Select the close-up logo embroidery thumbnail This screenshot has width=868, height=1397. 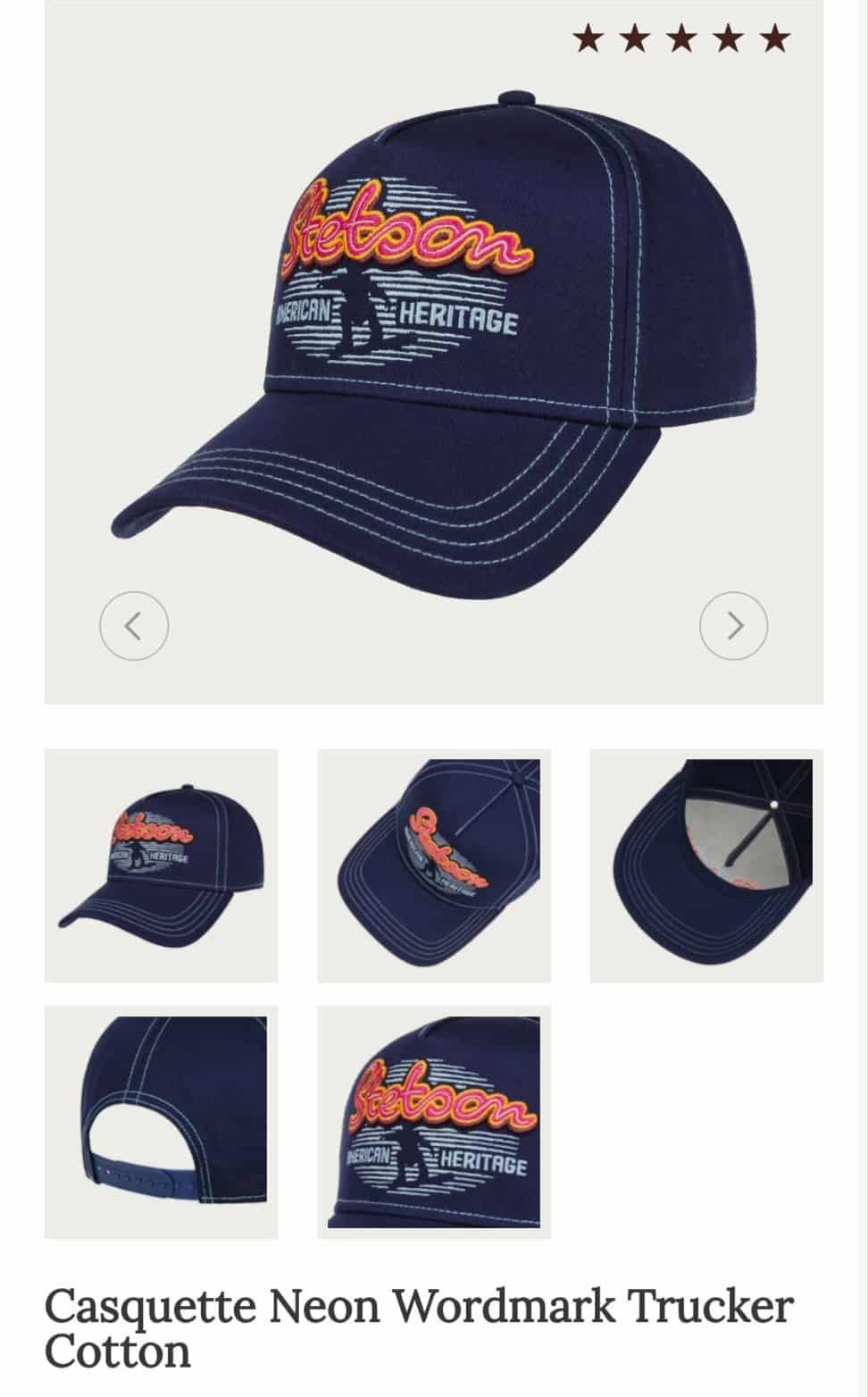pos(434,1122)
